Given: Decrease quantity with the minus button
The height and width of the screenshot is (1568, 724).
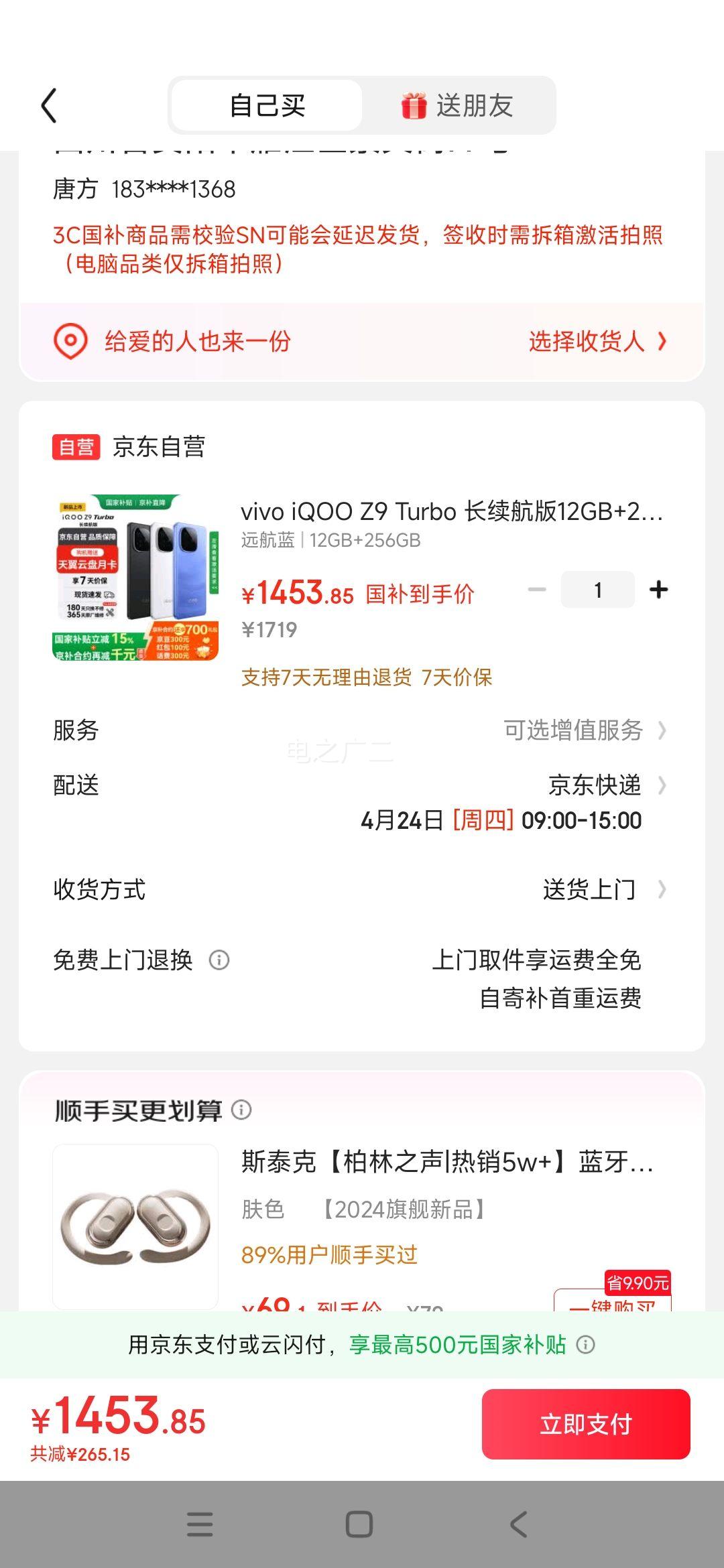Looking at the screenshot, I should tap(537, 590).
